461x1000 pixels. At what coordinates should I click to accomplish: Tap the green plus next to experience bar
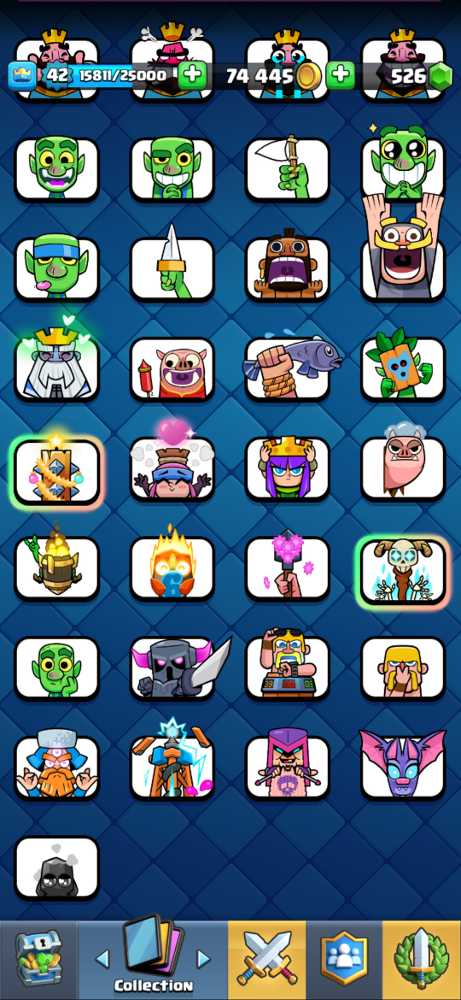(x=192, y=75)
